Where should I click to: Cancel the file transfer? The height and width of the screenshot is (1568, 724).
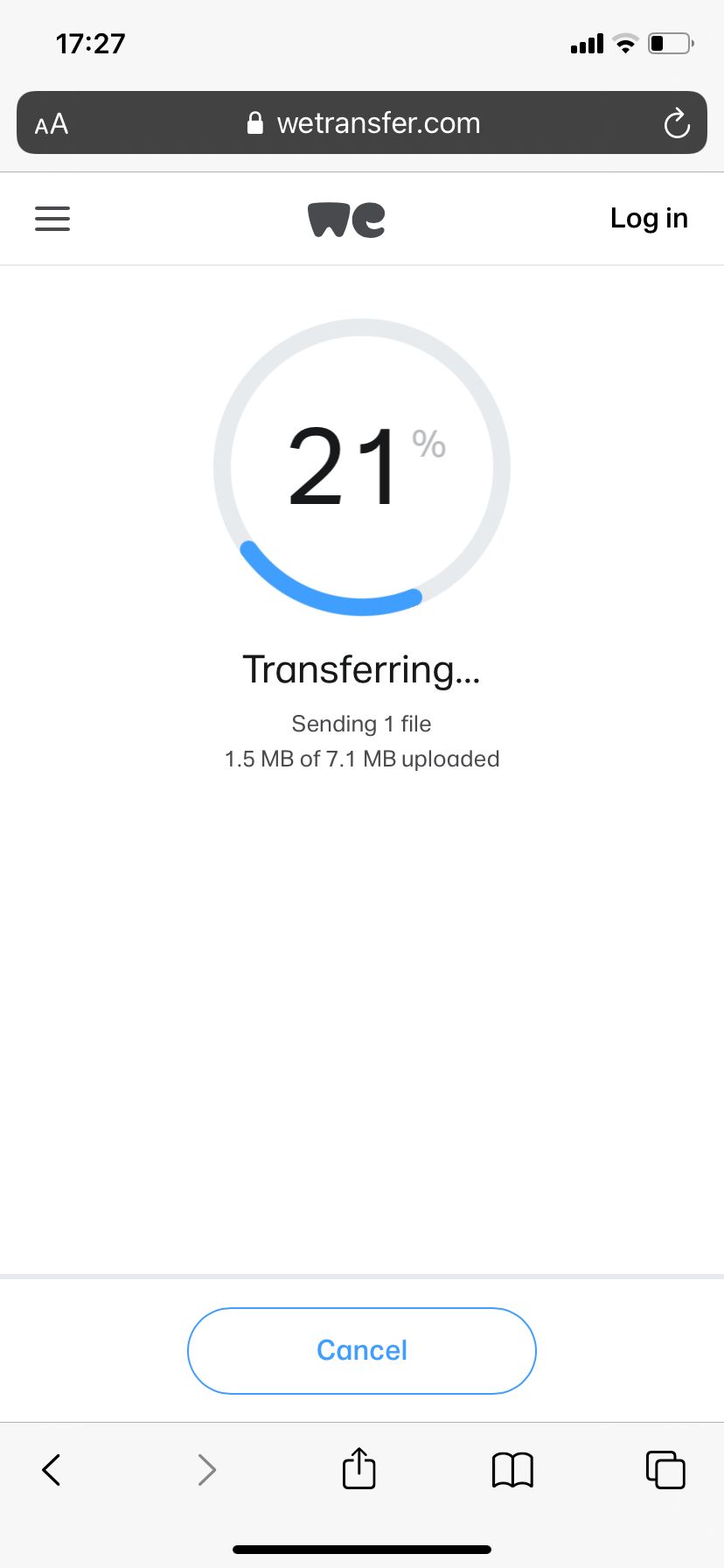(361, 1350)
